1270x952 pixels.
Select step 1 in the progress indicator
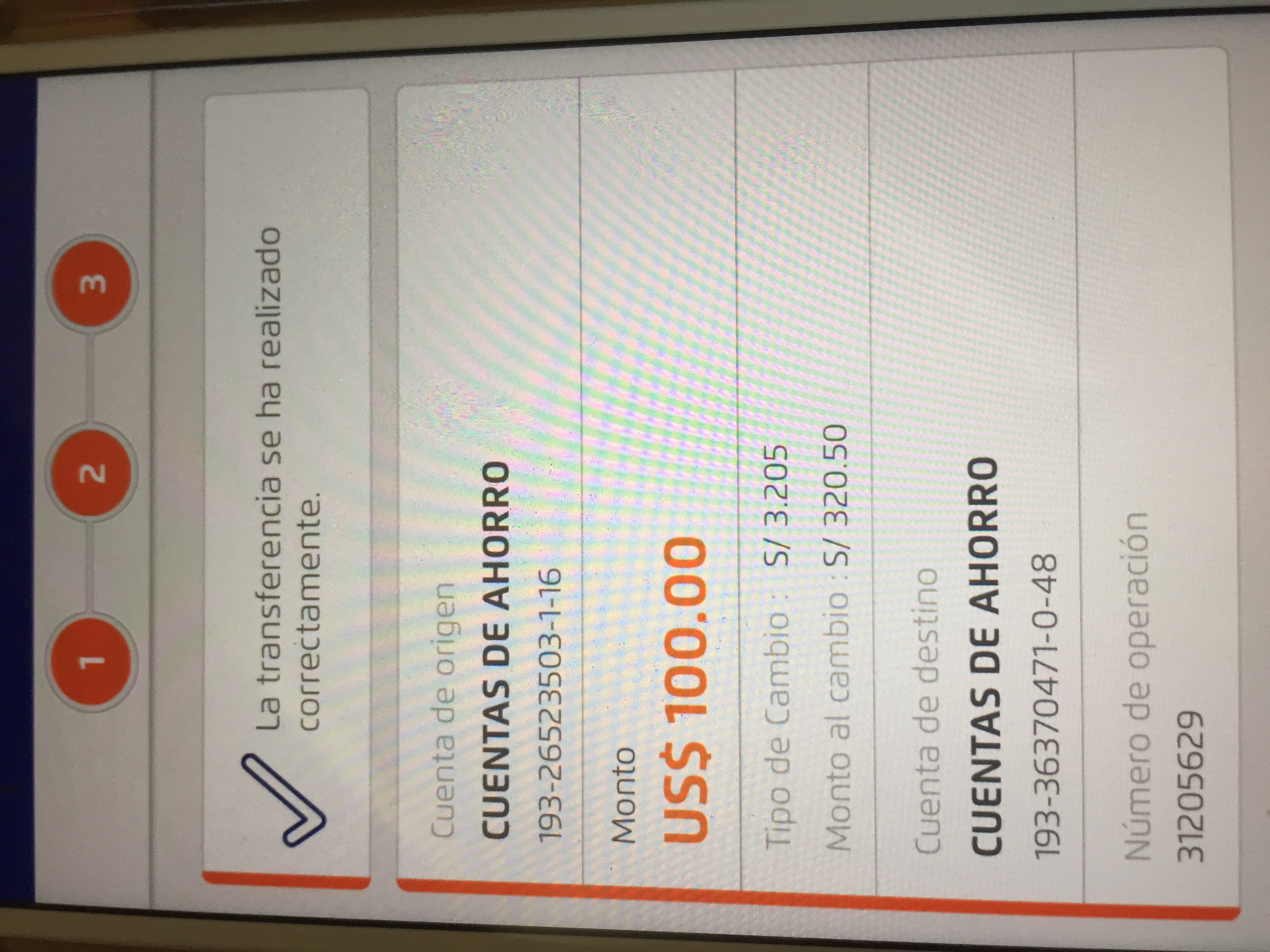pyautogui.click(x=92, y=661)
